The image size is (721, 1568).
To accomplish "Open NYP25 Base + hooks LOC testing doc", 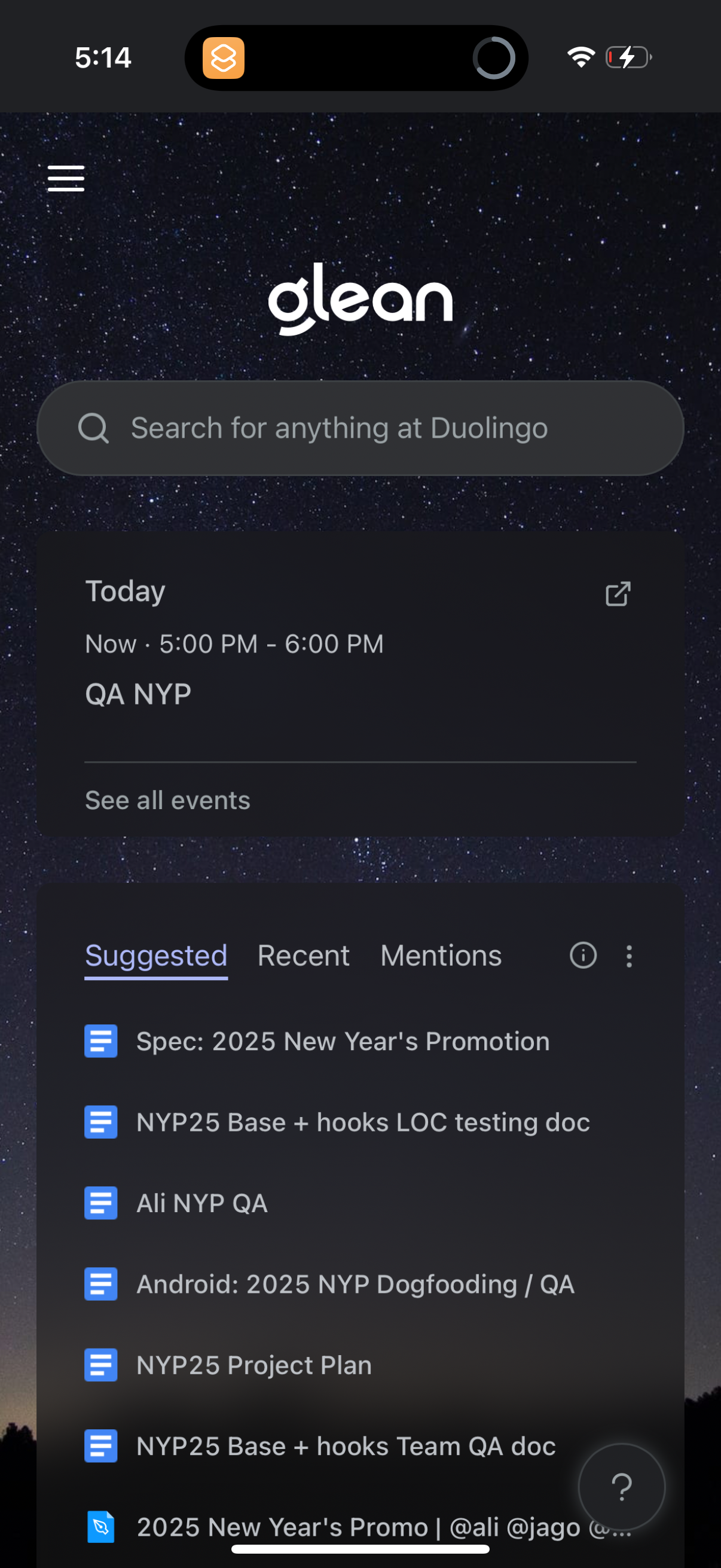I will 362,1122.
